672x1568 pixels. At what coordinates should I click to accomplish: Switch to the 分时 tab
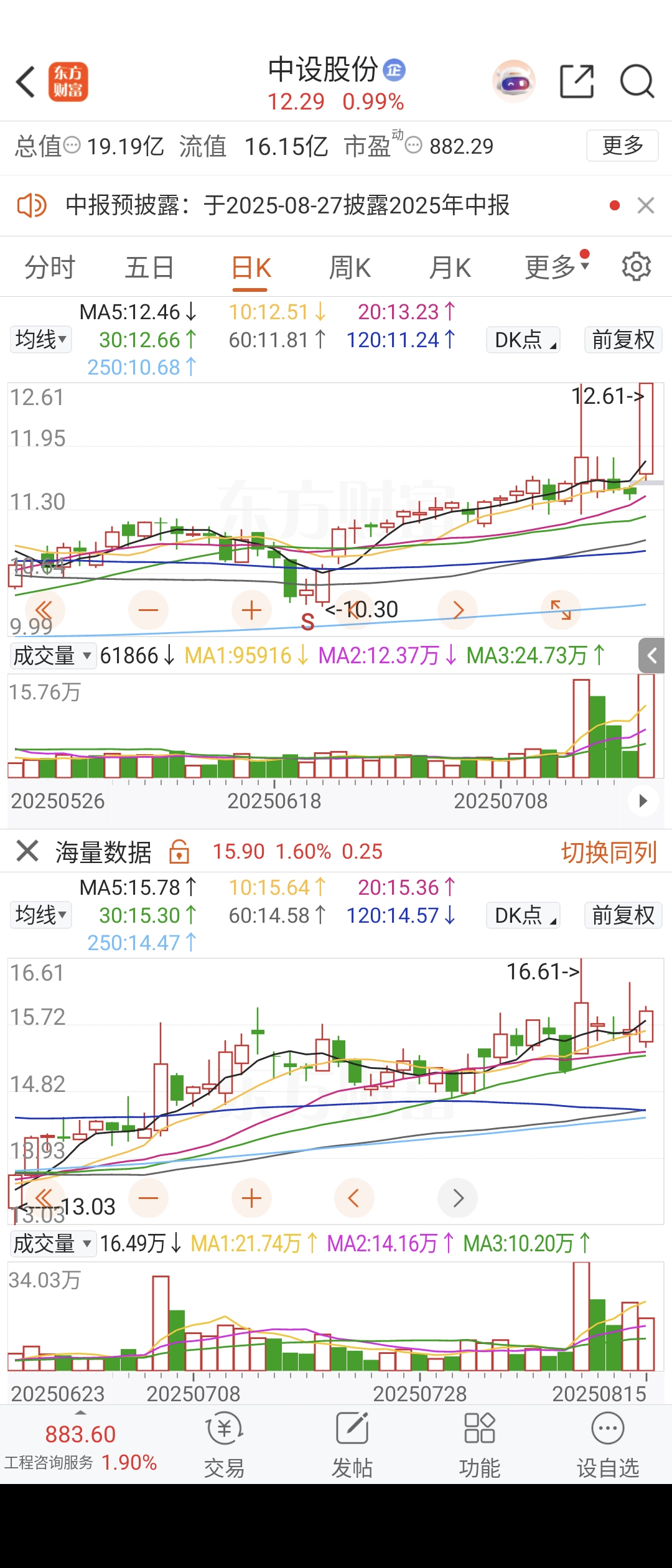pos(50,268)
